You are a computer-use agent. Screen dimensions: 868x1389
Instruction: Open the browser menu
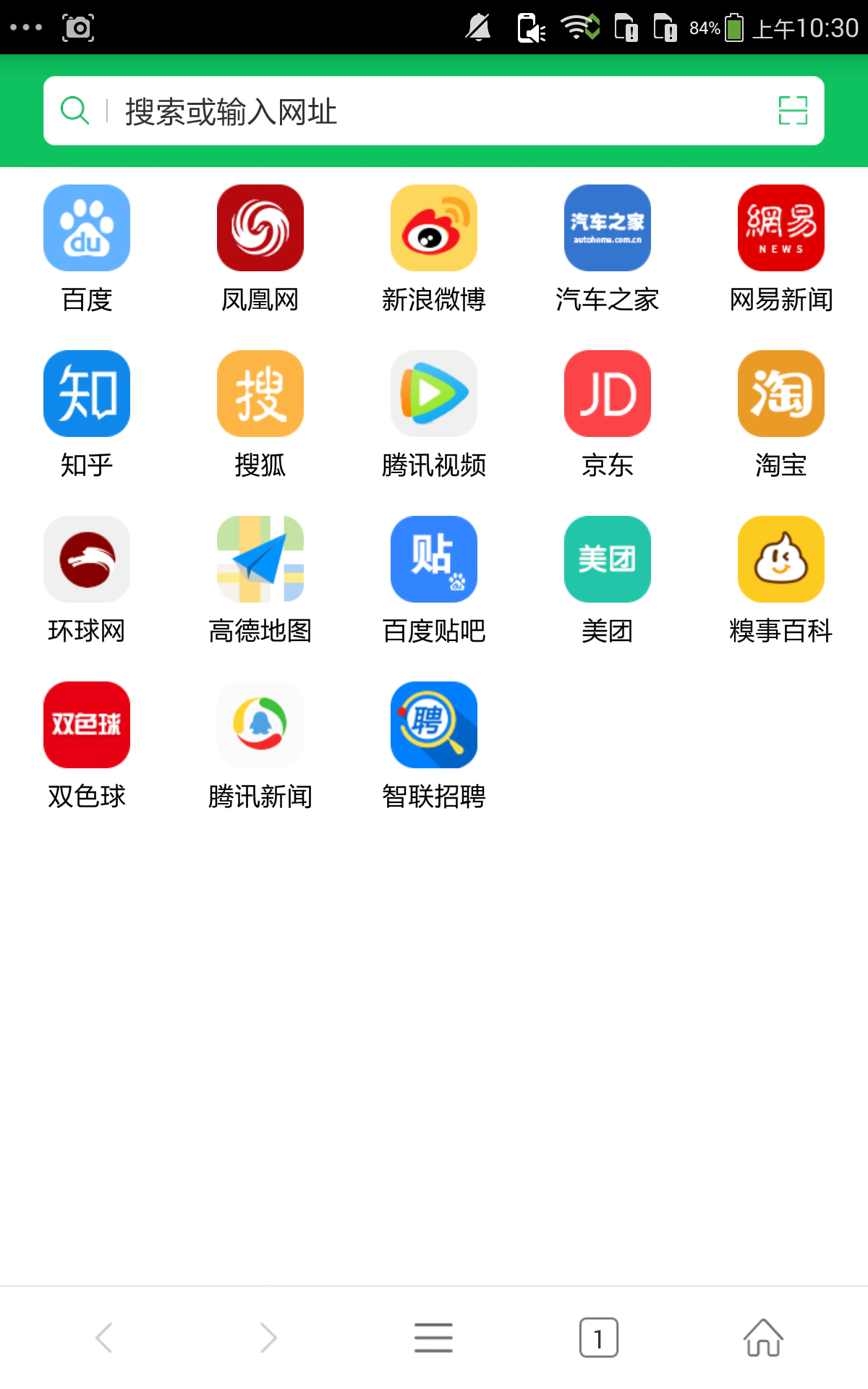(x=433, y=1338)
